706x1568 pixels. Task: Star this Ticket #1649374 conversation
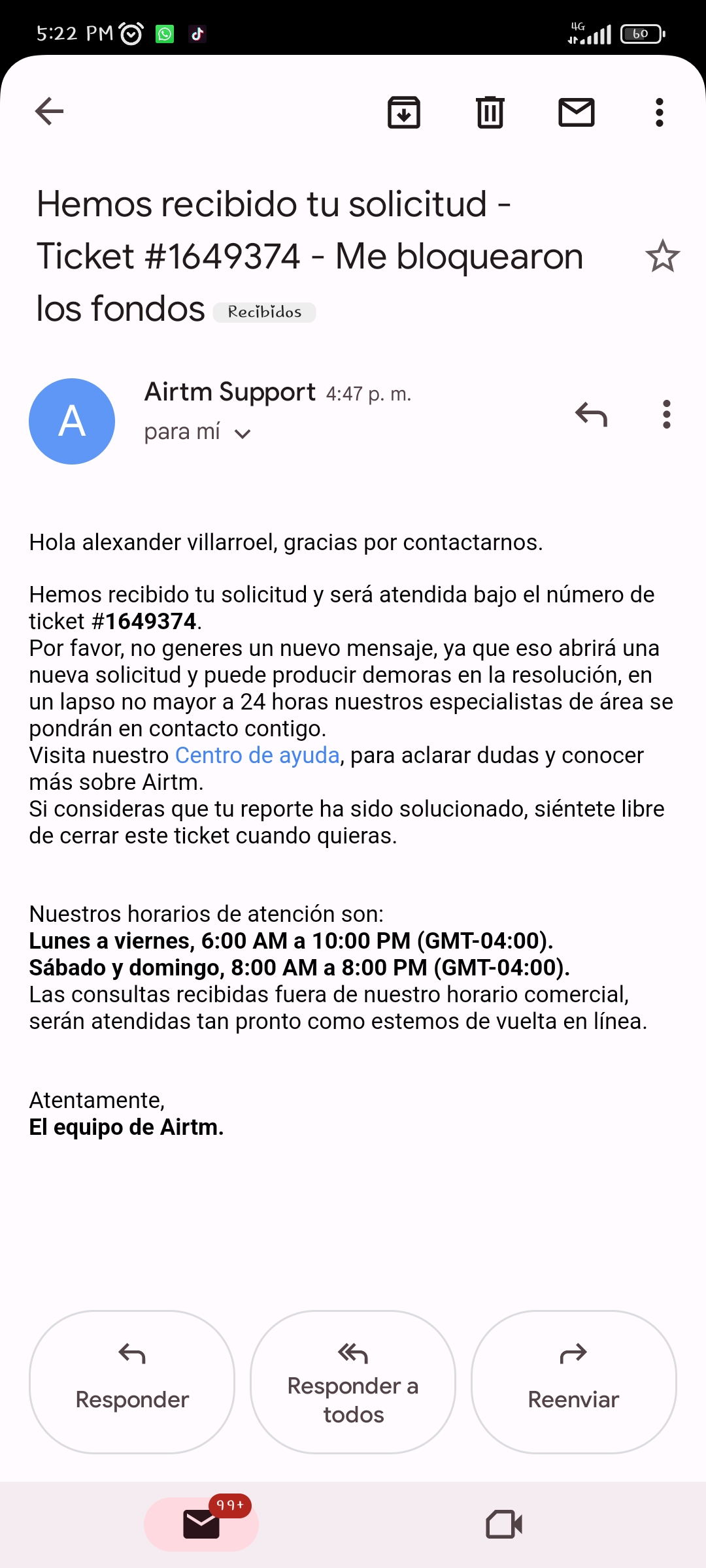662,256
